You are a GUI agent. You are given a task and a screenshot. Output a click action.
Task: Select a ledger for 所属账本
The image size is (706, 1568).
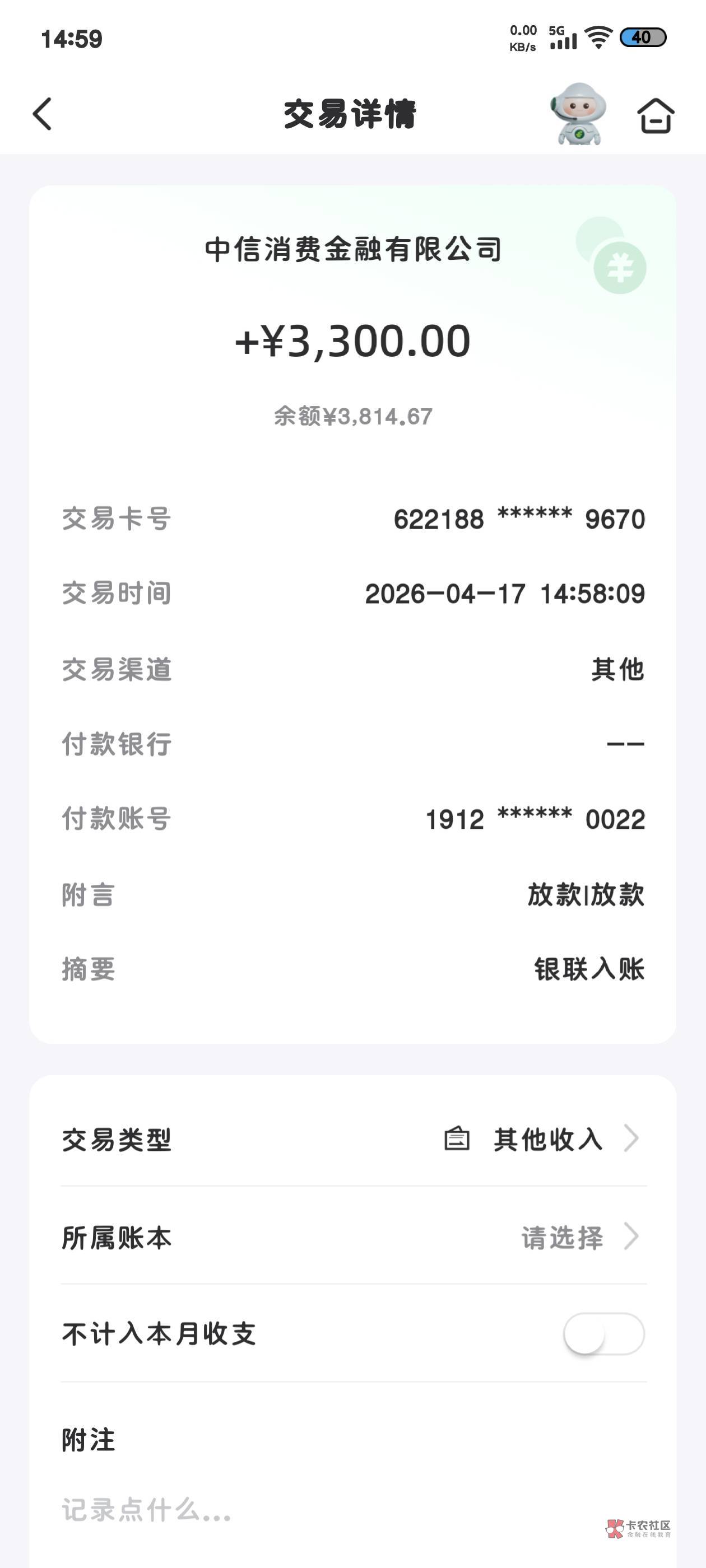point(573,1238)
